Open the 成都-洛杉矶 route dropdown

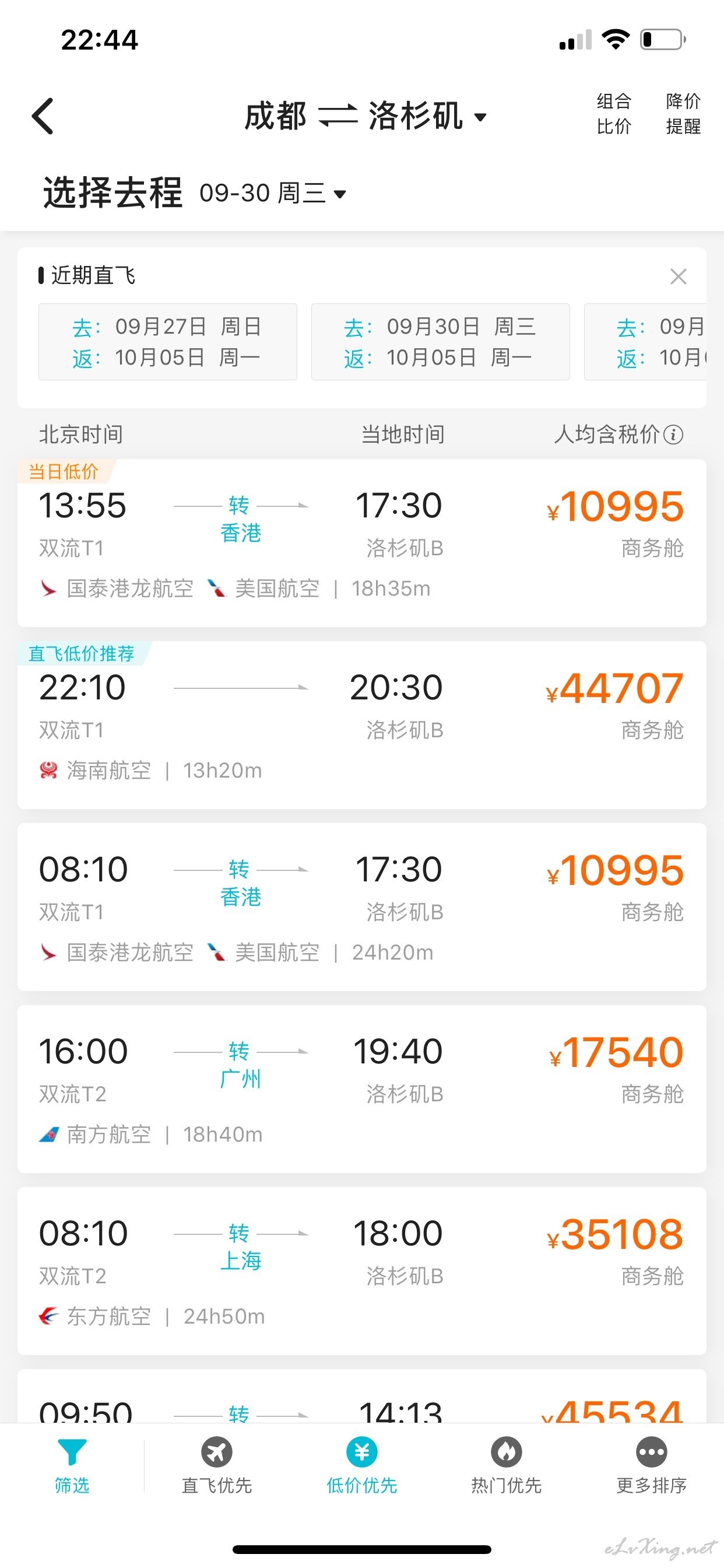(365, 116)
